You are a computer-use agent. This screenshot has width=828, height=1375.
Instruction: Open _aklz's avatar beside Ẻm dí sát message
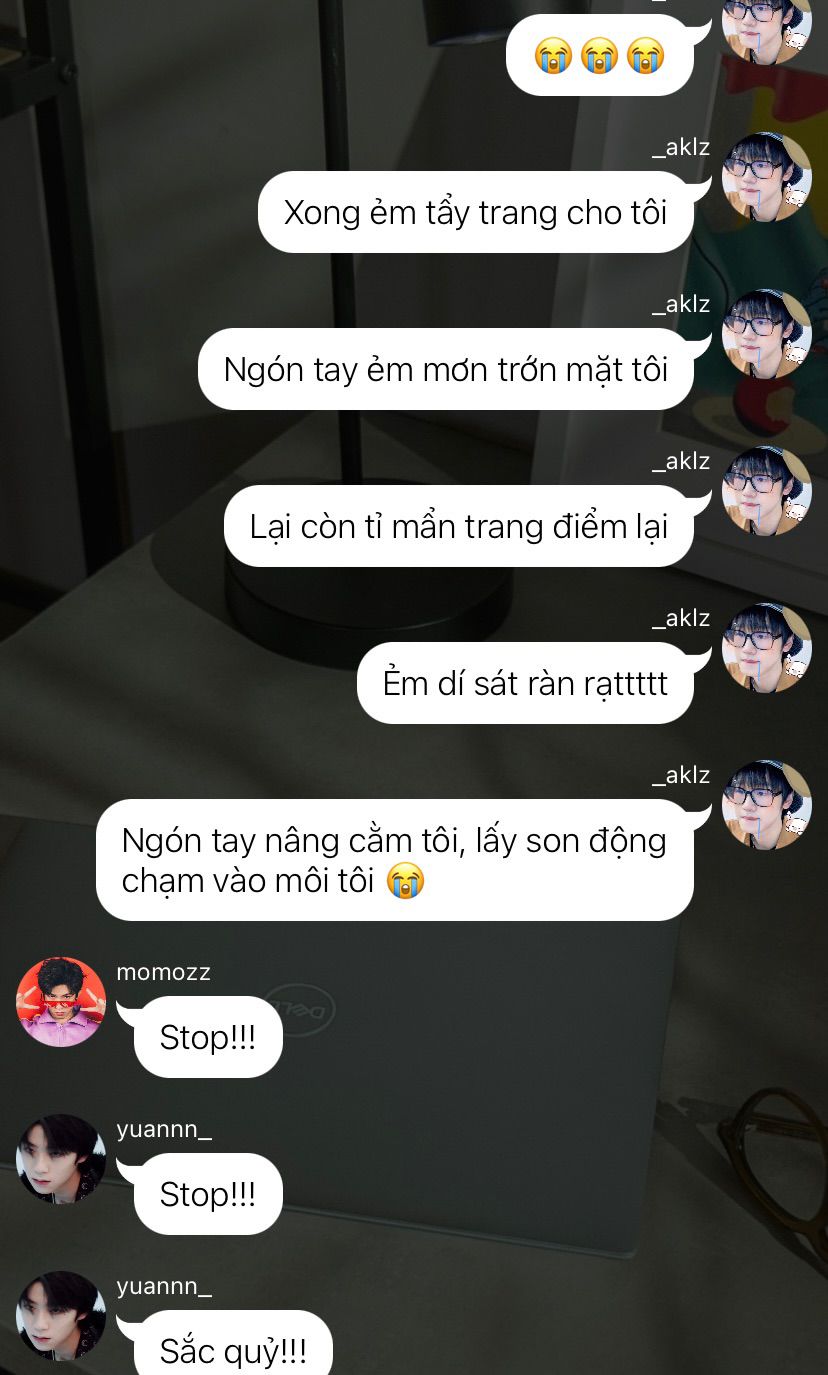click(767, 648)
